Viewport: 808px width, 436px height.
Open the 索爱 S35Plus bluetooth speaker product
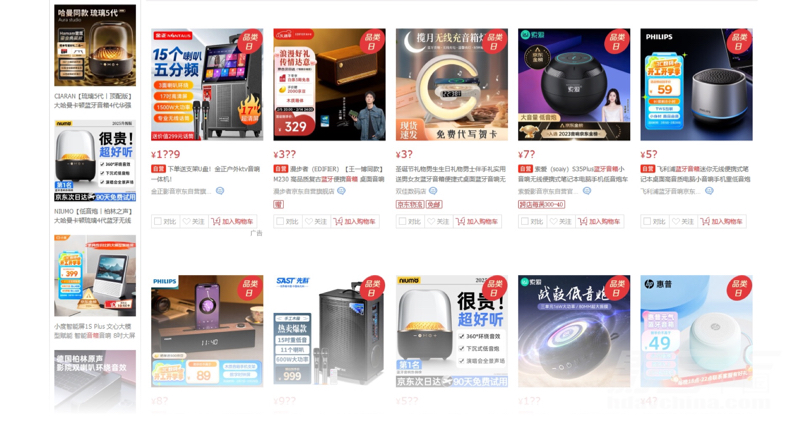[574, 84]
